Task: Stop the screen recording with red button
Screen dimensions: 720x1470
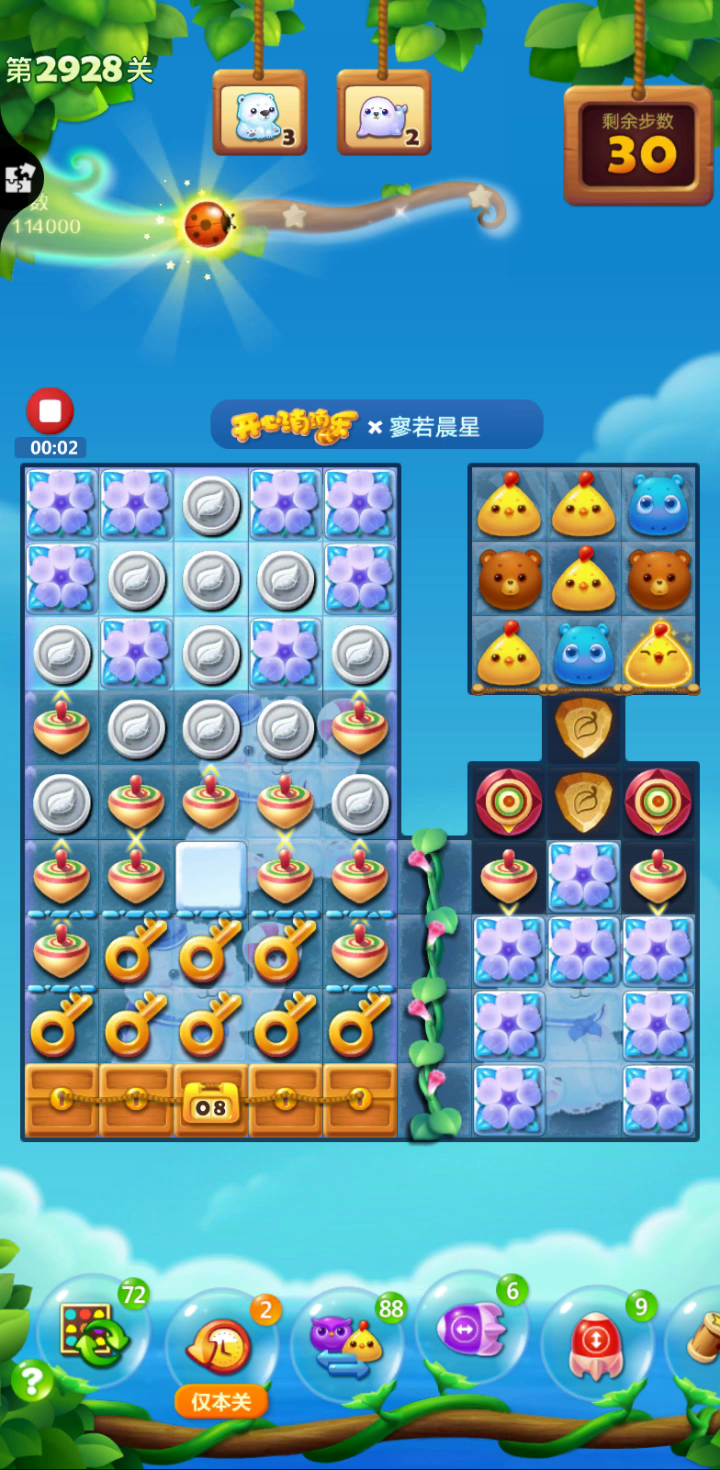Action: click(x=49, y=411)
